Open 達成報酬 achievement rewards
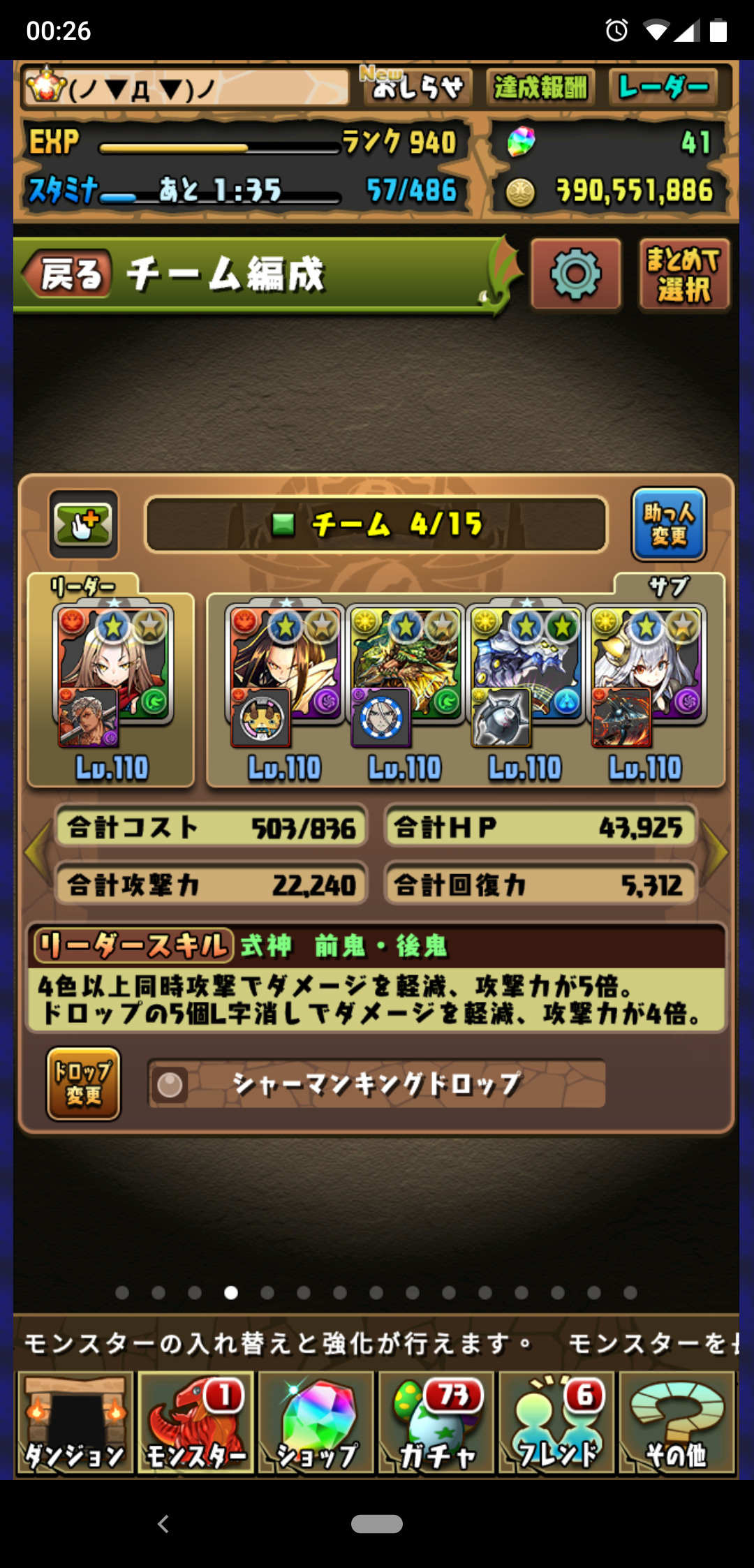Screen dimensions: 754x1568 540,87
